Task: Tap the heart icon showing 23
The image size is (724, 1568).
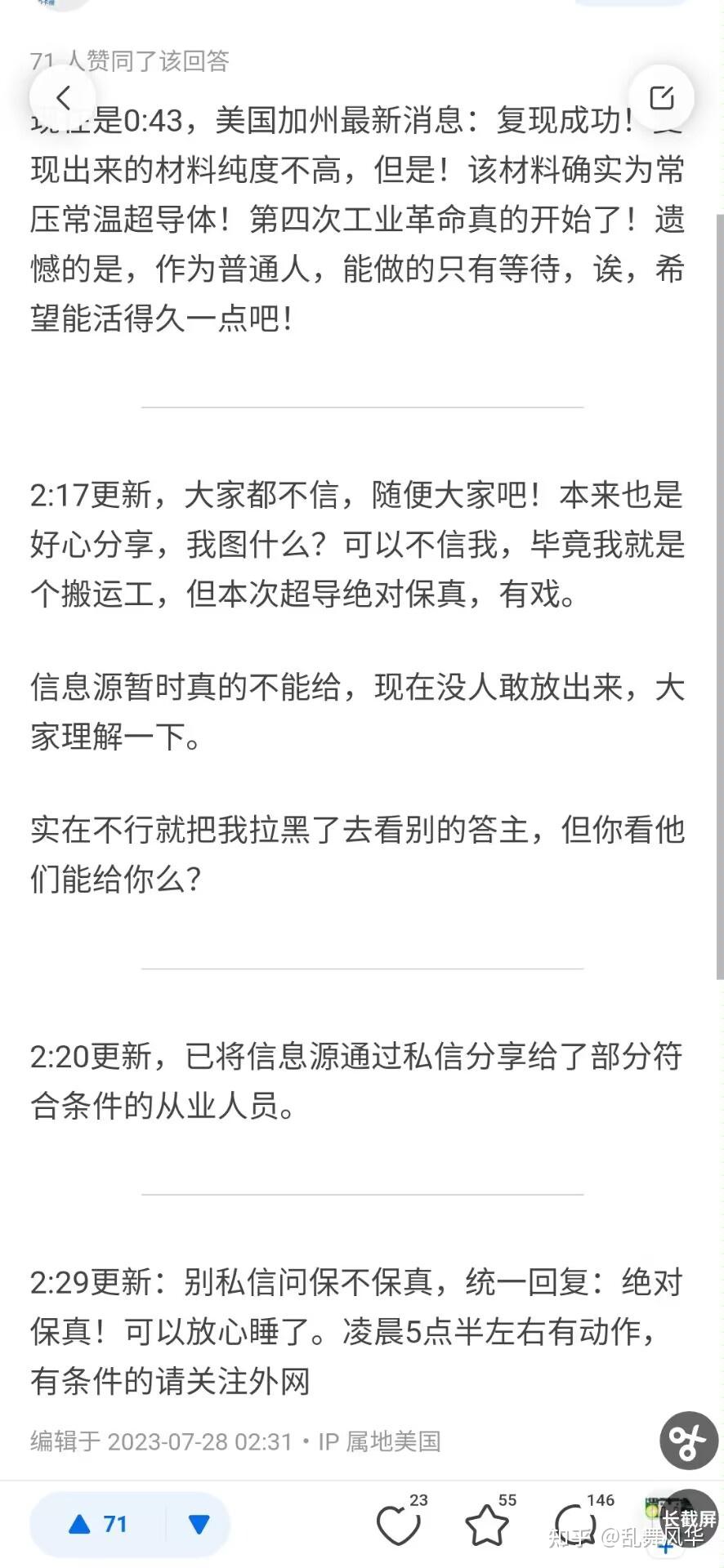Action: 399,1524
